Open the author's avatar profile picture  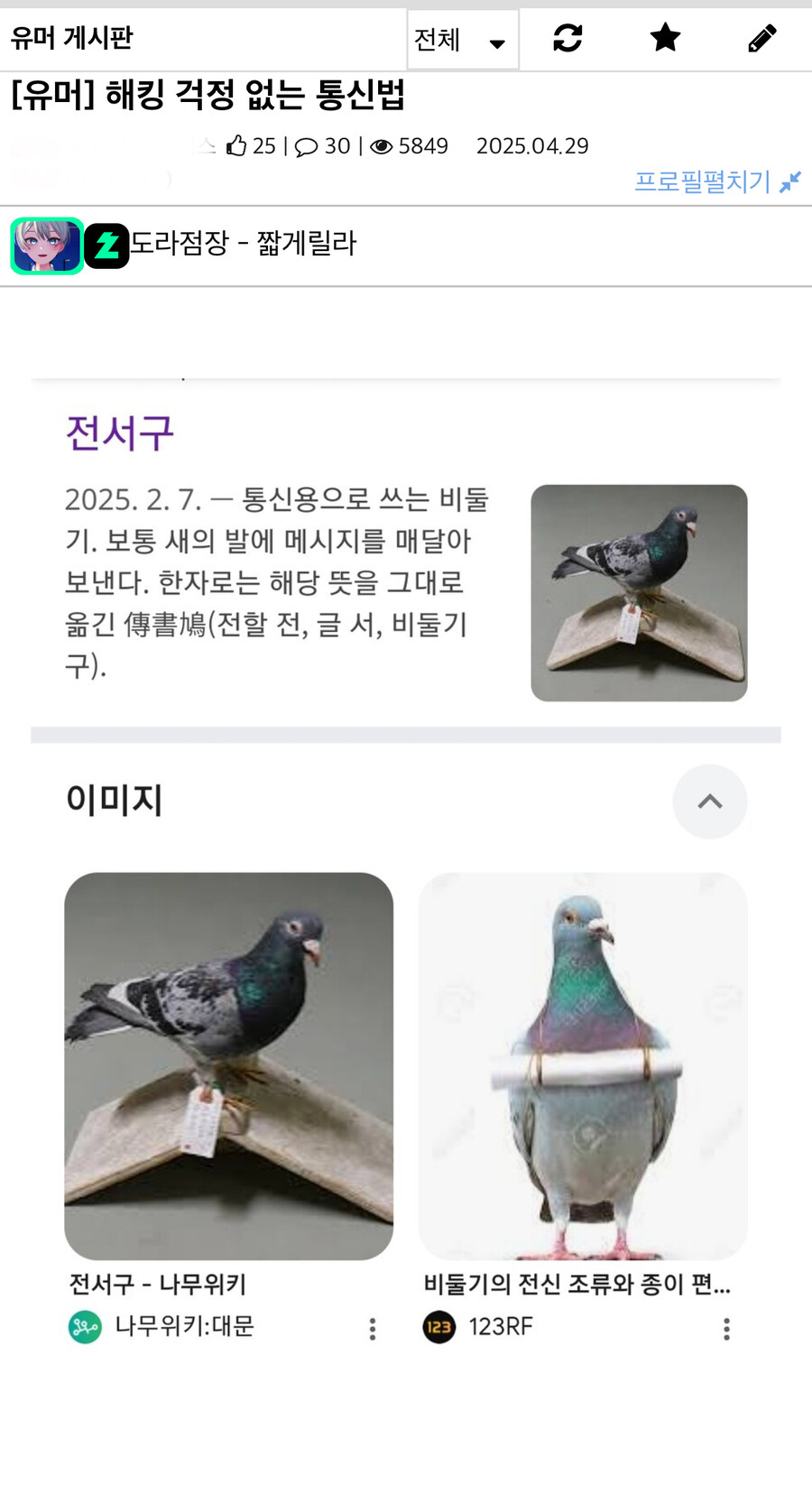[x=47, y=246]
